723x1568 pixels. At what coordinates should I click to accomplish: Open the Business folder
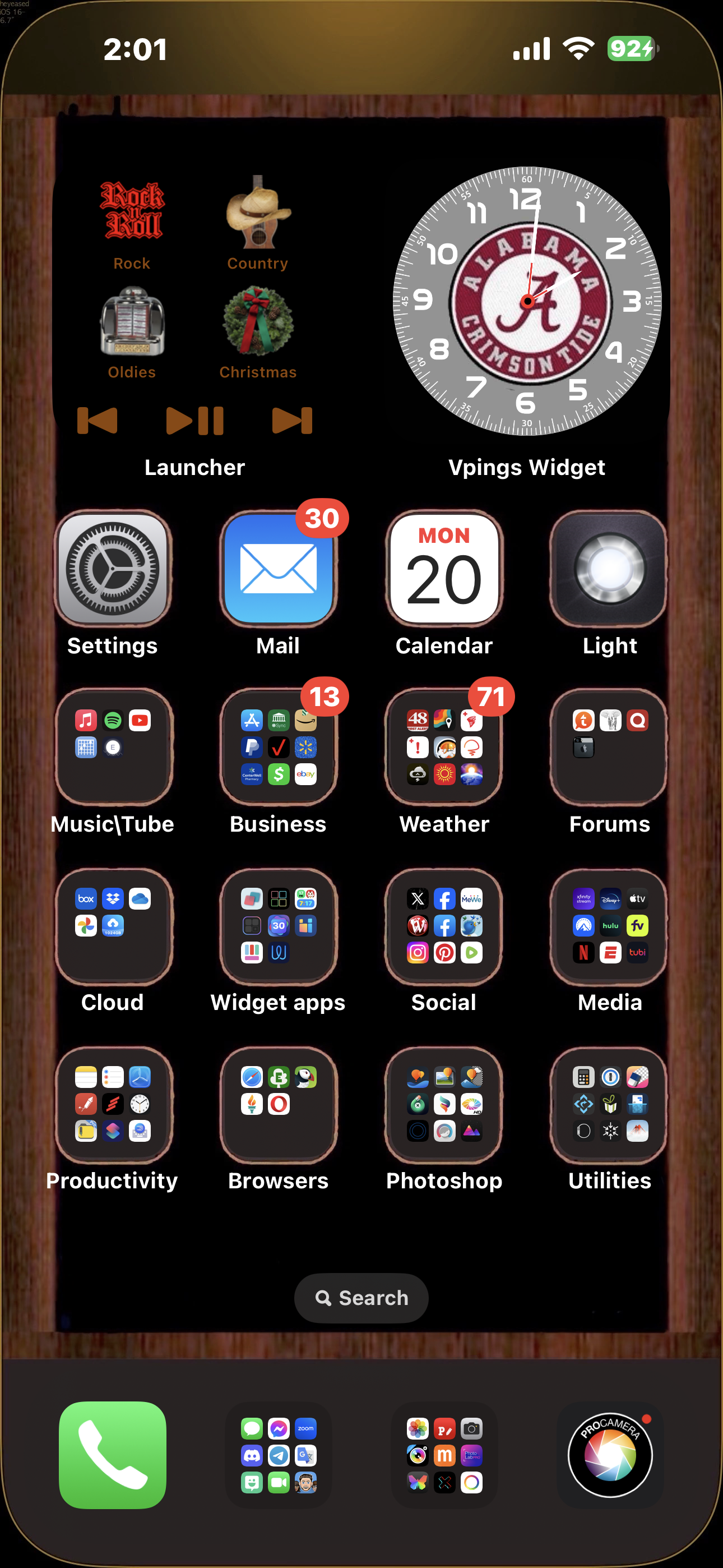click(279, 747)
